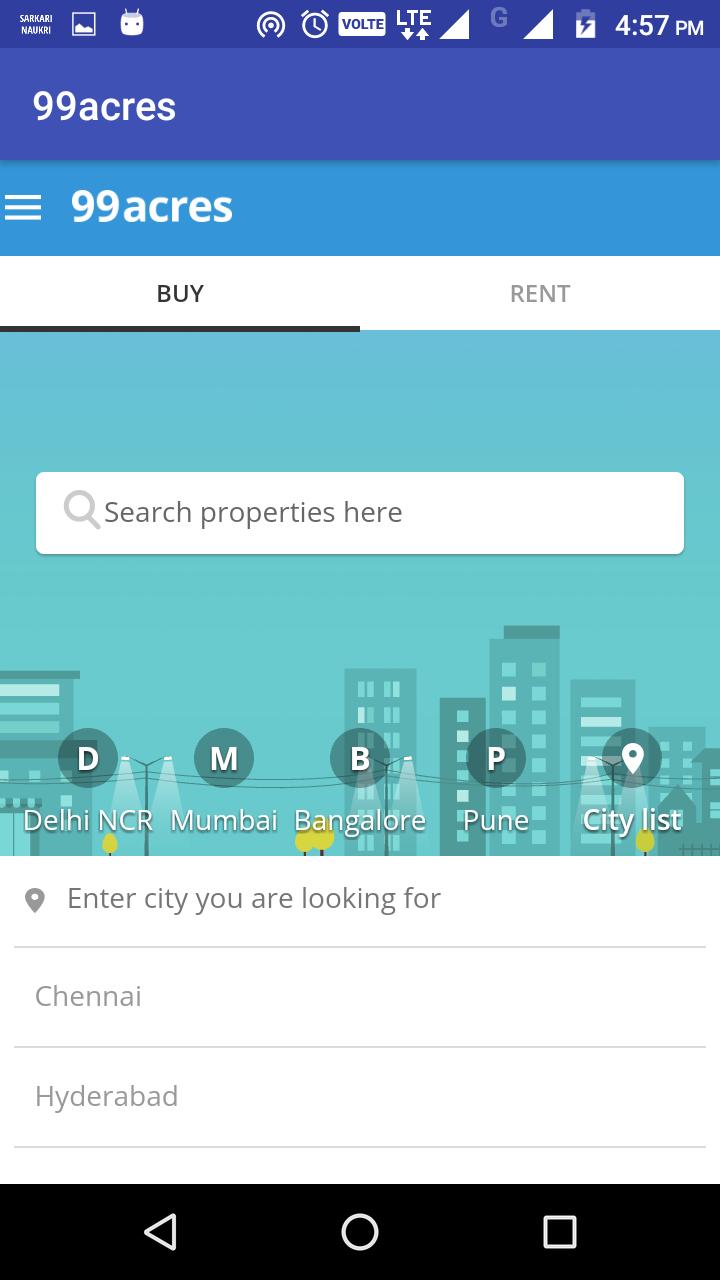Select Chennai from the city list
Viewport: 720px width, 1280px height.
88,996
